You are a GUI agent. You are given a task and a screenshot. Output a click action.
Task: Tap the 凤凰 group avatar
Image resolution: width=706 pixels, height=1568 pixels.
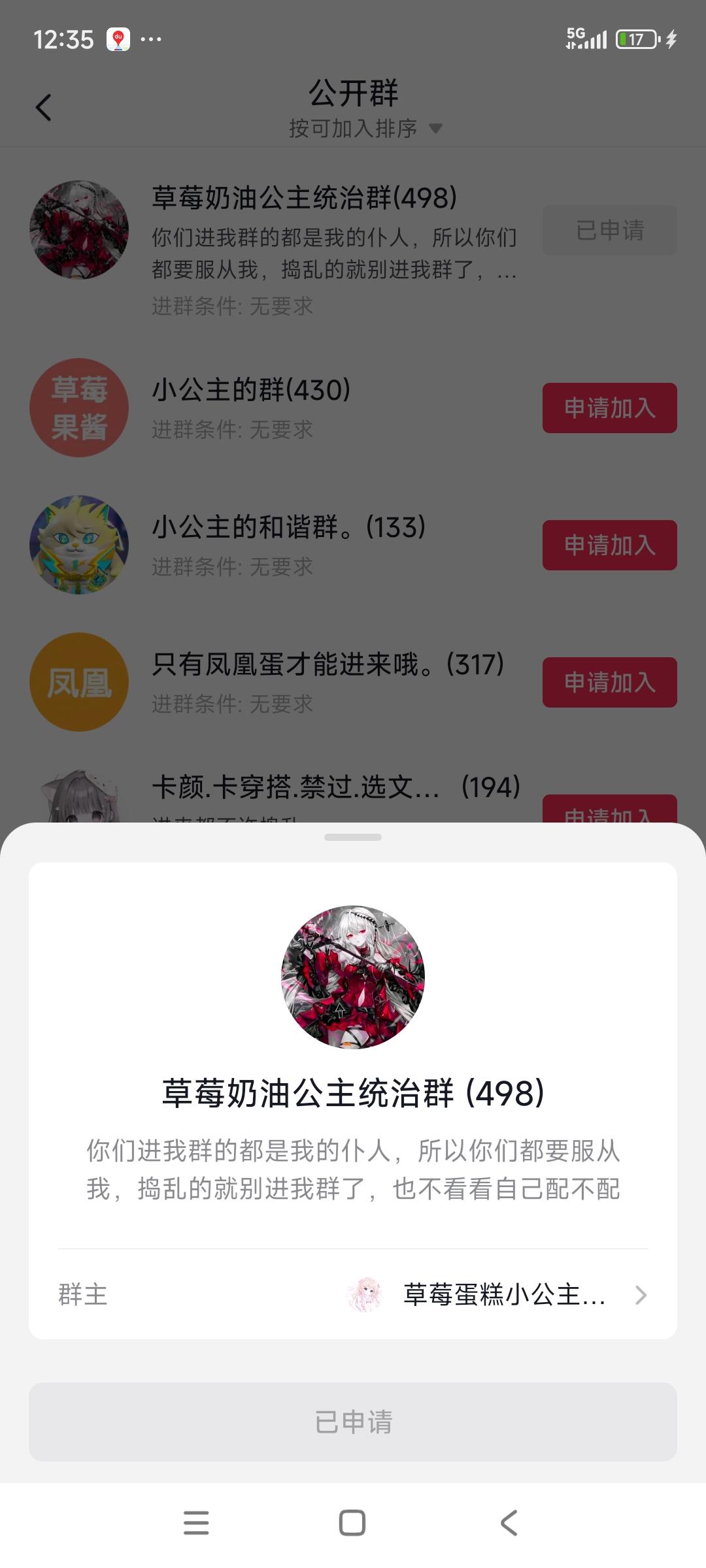tap(79, 682)
